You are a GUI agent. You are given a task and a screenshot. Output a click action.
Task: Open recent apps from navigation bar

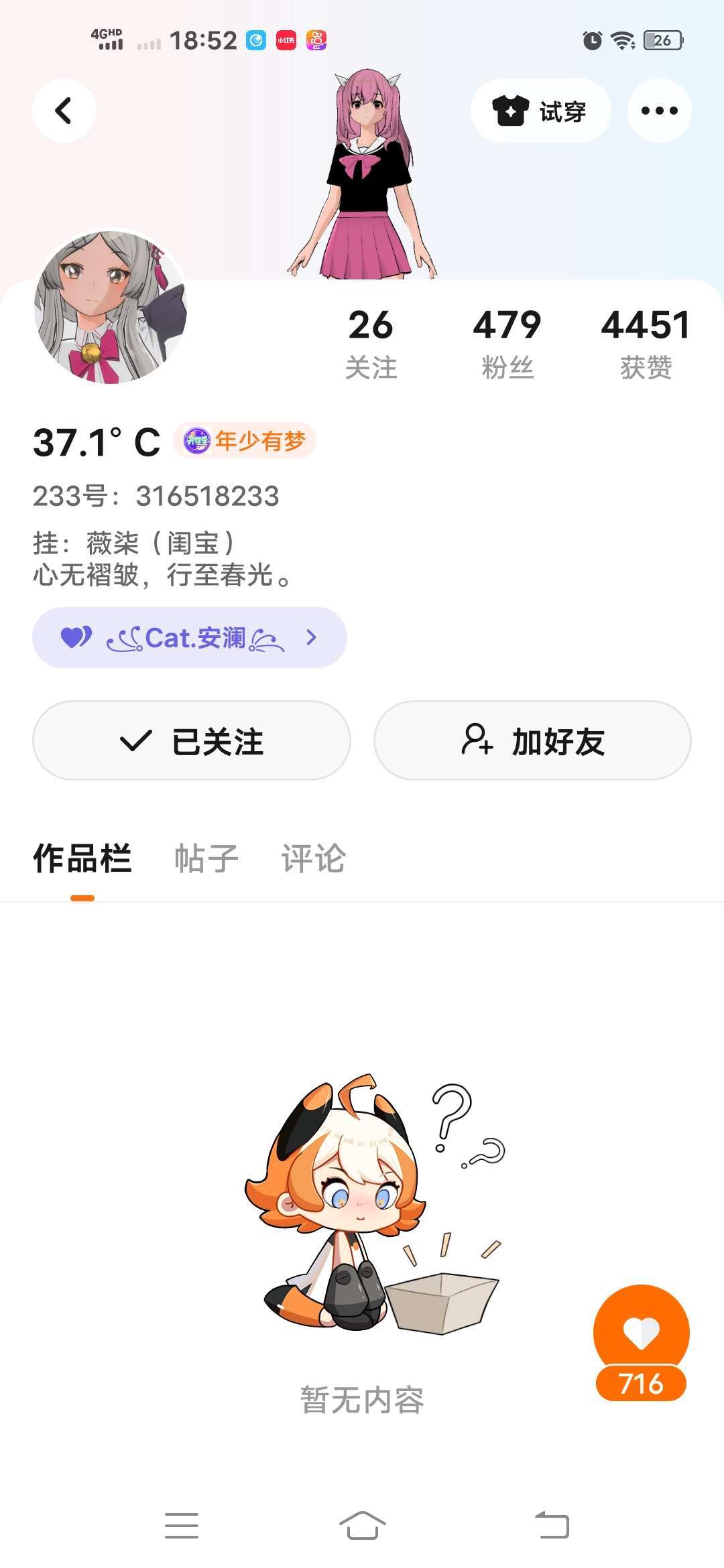pyautogui.click(x=182, y=1526)
